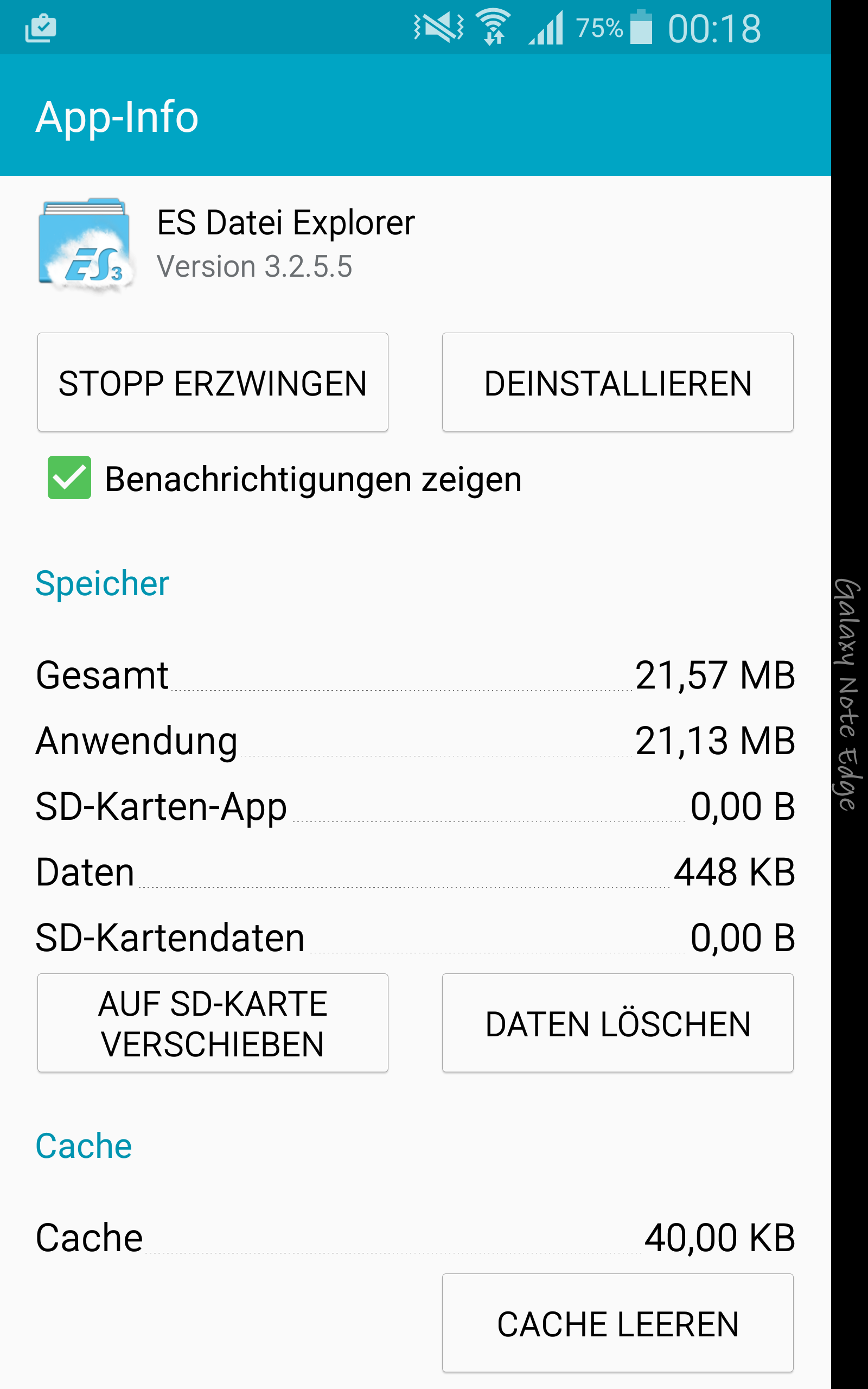868x1389 pixels.
Task: Select AUF SD-KARTE VERSCHIEBEN
Action: [x=213, y=1023]
